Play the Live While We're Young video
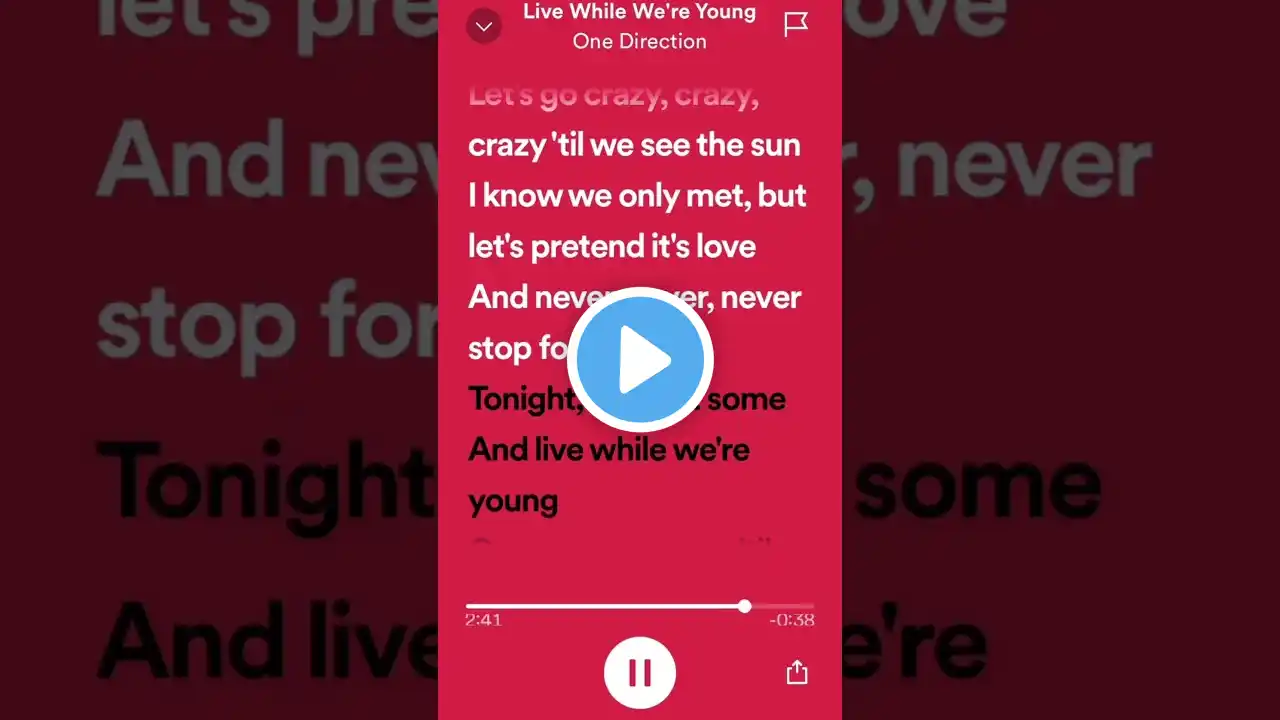 coord(640,359)
